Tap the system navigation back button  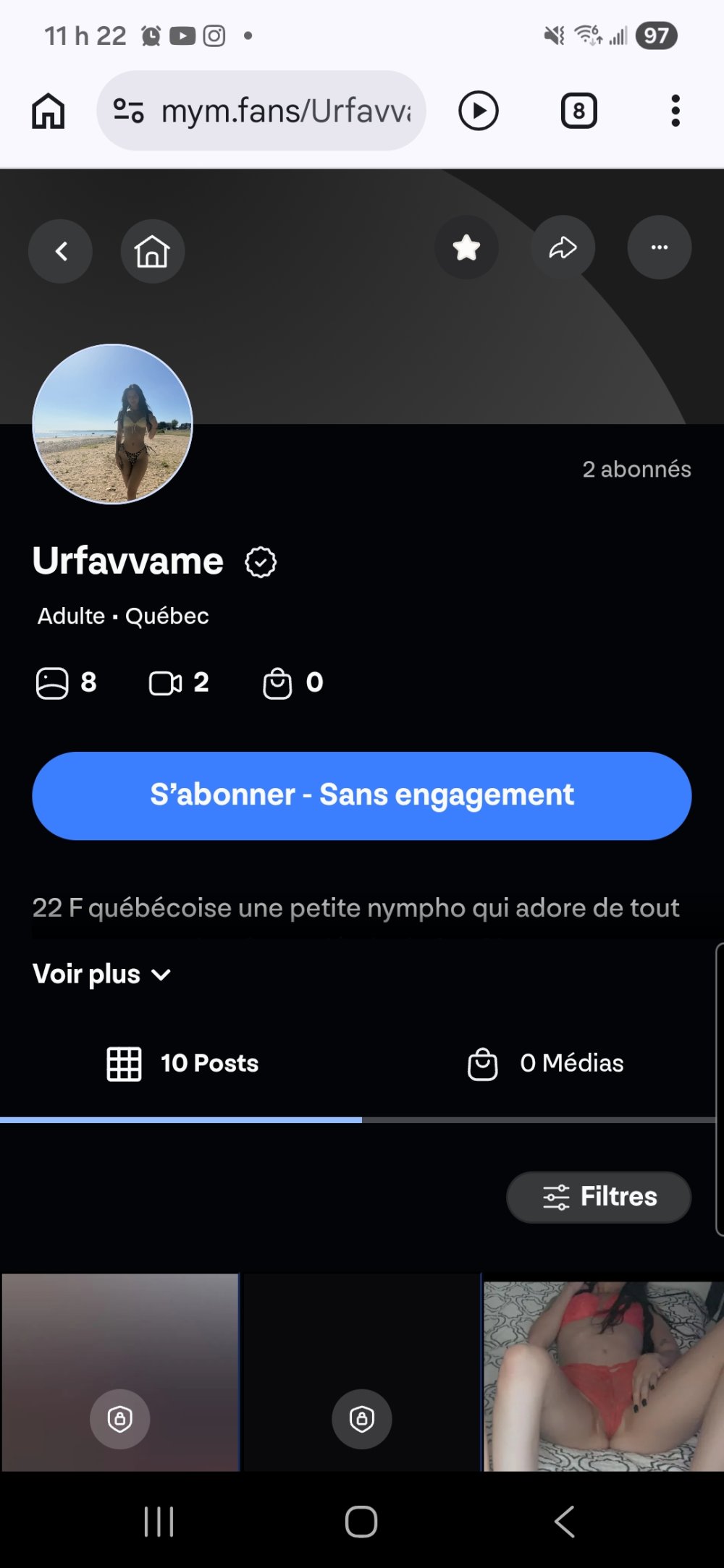click(x=565, y=1521)
